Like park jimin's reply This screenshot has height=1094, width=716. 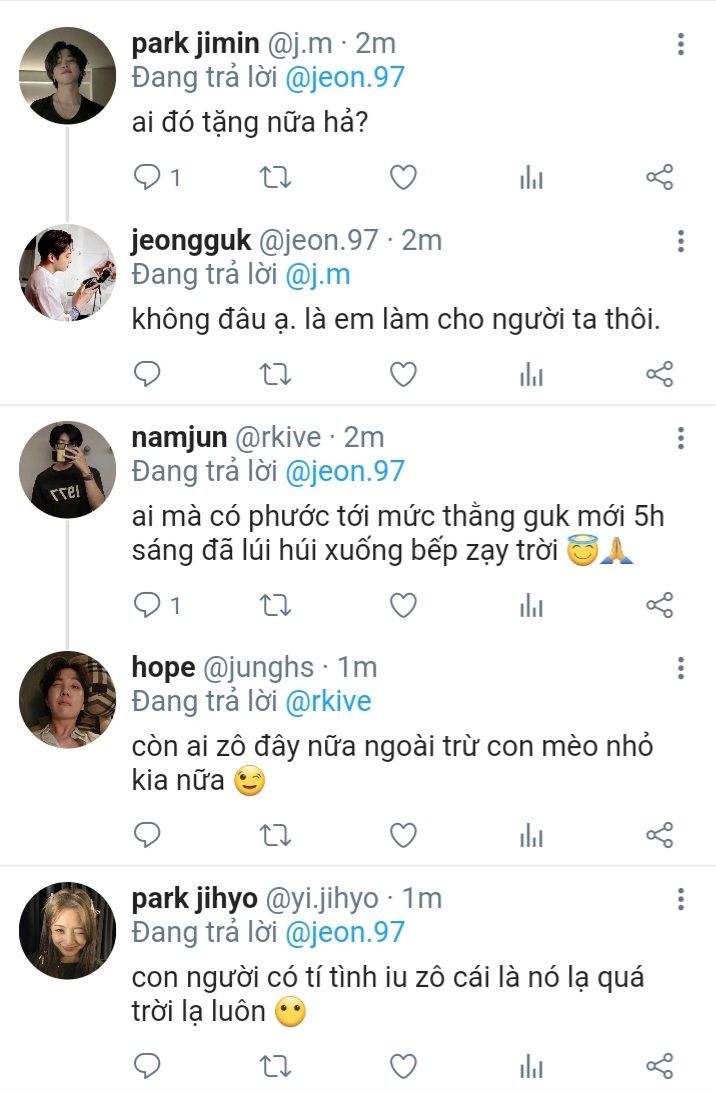402,178
